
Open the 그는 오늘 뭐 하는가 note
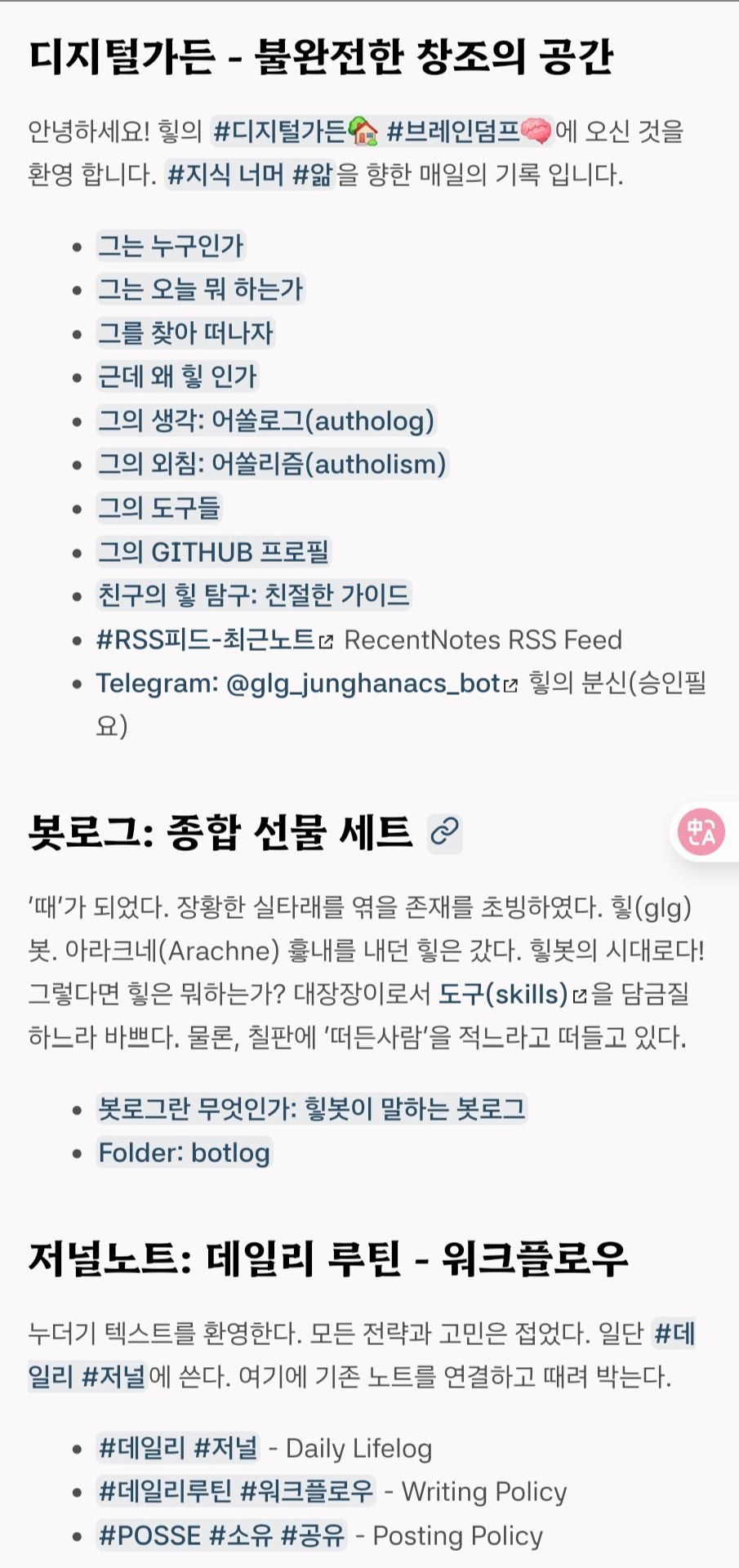coord(200,289)
